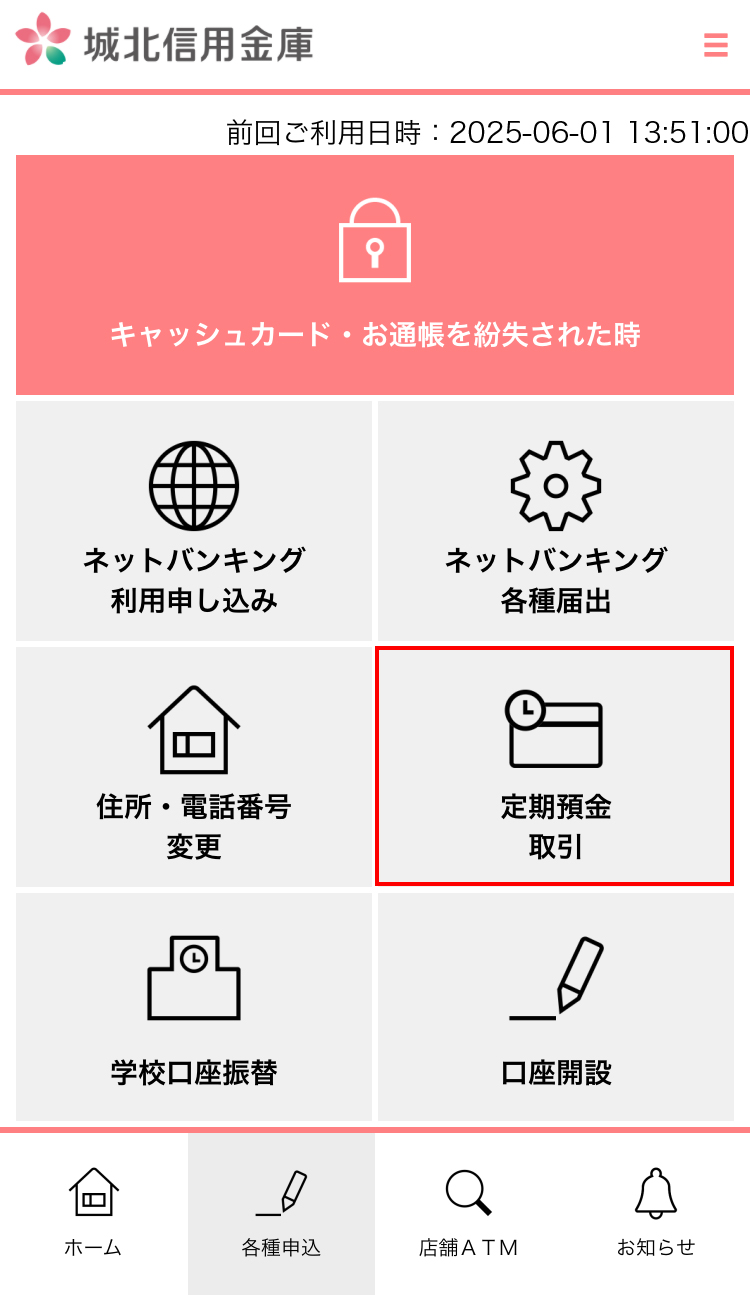This screenshot has width=750, height=1295.
Task: Open 定期預金取引 tile
Action: (555, 767)
